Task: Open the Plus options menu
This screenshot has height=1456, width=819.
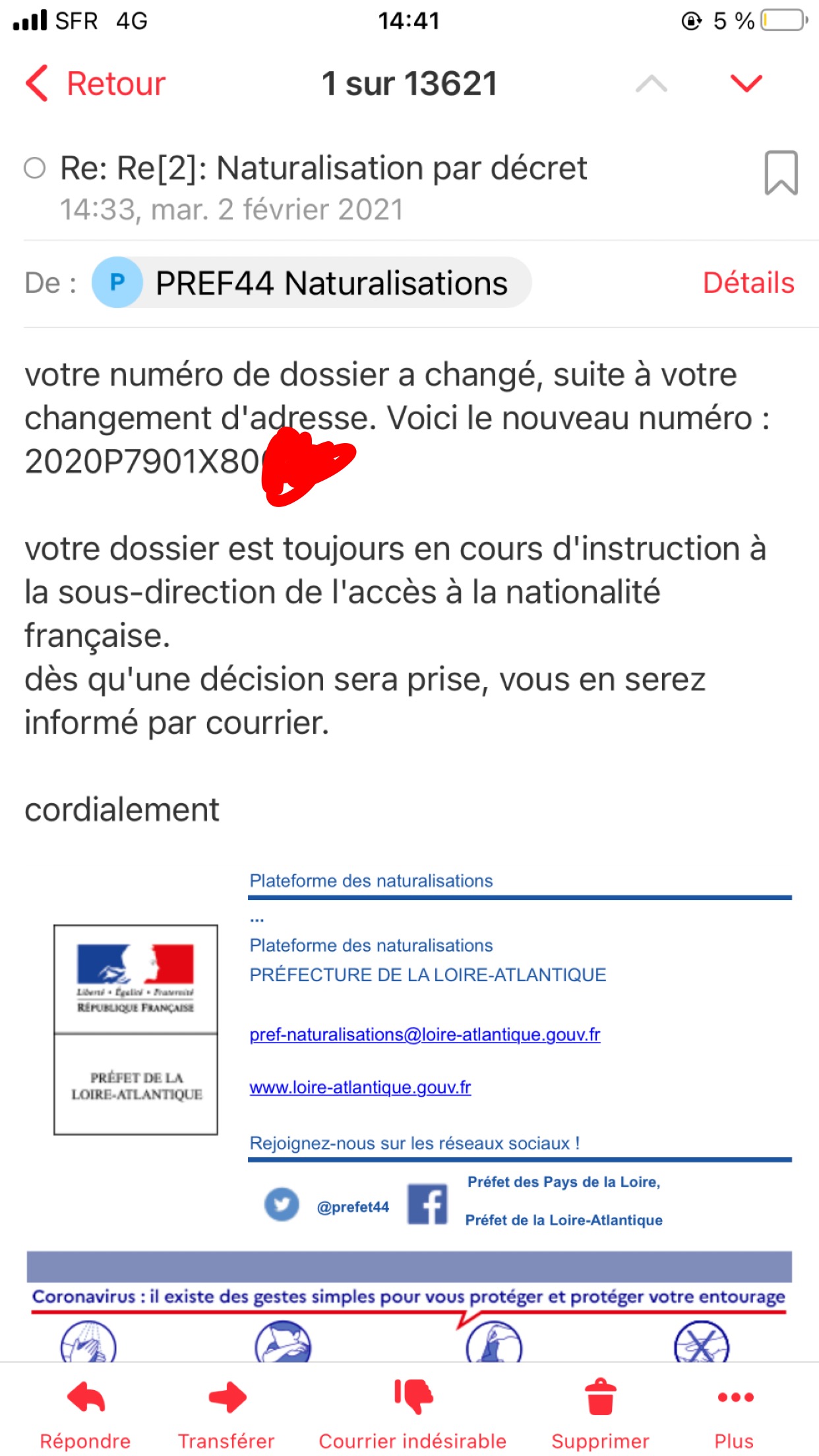Action: 735,1413
